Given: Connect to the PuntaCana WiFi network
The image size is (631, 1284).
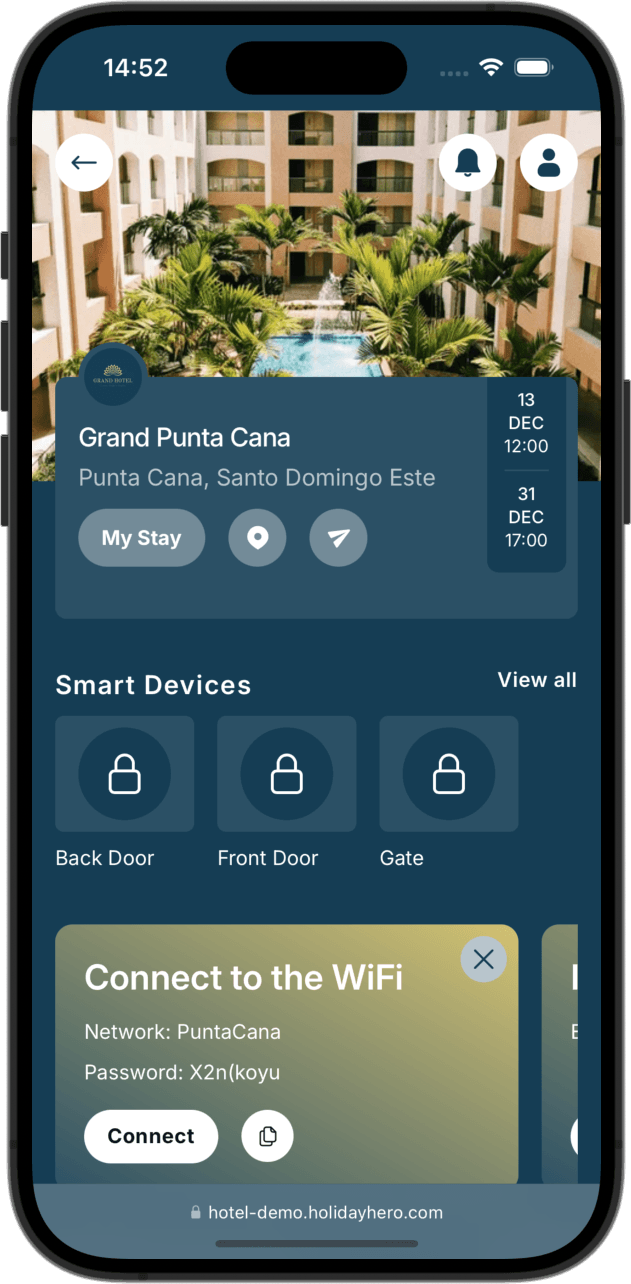Looking at the screenshot, I should click(x=151, y=1136).
